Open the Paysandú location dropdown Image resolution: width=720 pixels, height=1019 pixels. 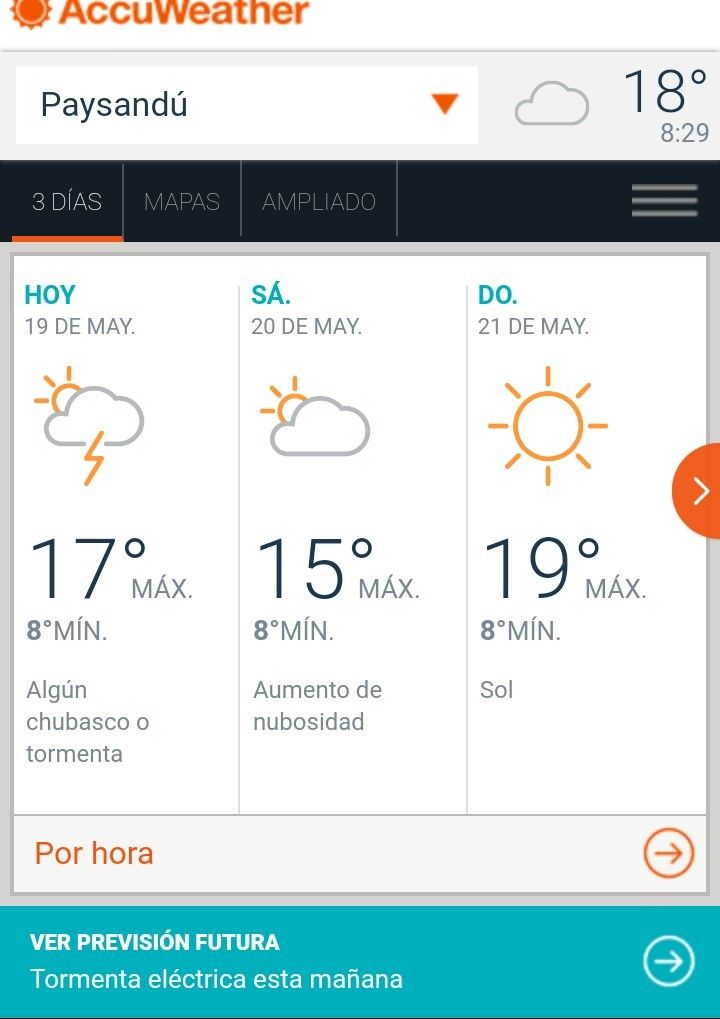coord(246,105)
